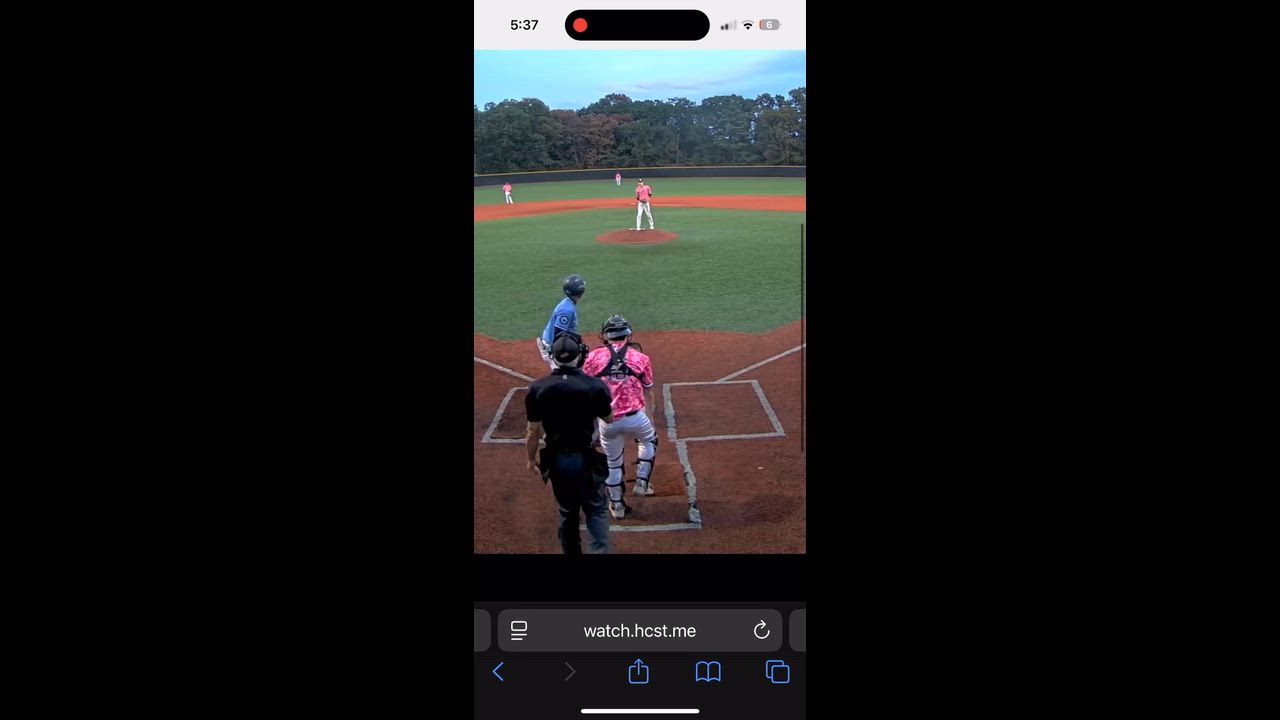The width and height of the screenshot is (1280, 720).
Task: Tap the watch.hcst.me address bar
Action: 640,631
